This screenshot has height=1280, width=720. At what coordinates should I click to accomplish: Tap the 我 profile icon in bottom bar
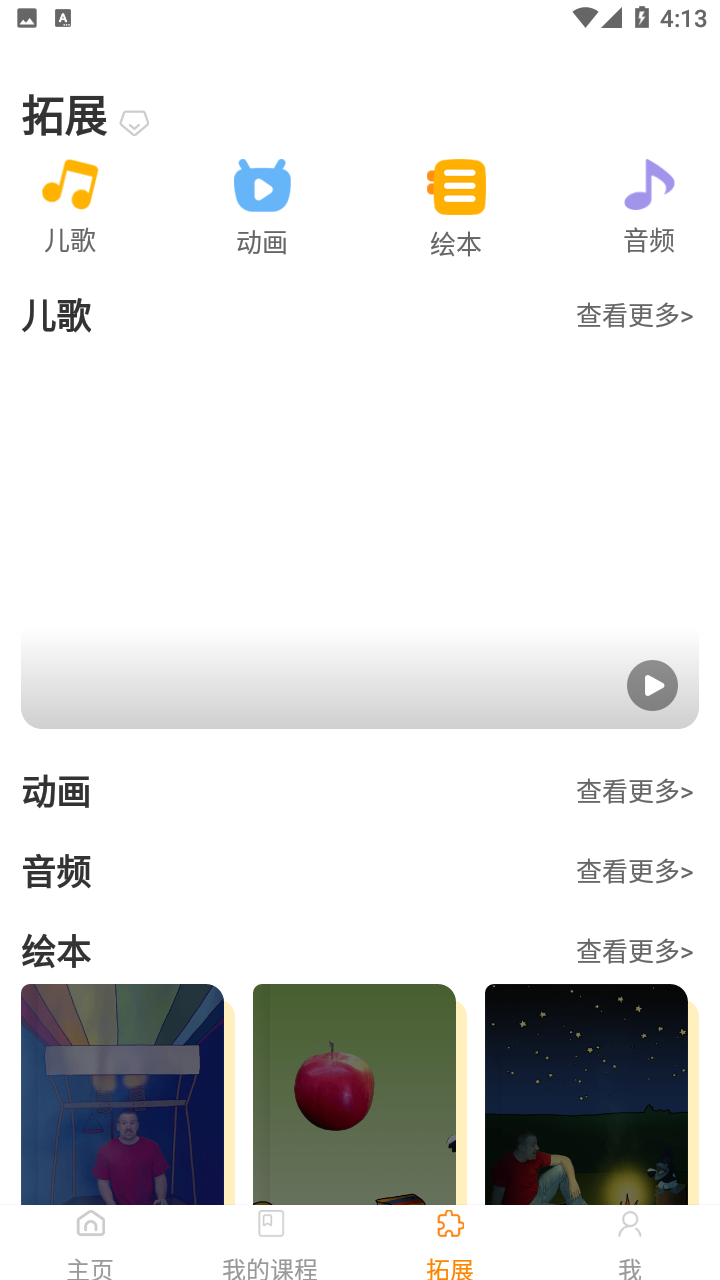630,1223
